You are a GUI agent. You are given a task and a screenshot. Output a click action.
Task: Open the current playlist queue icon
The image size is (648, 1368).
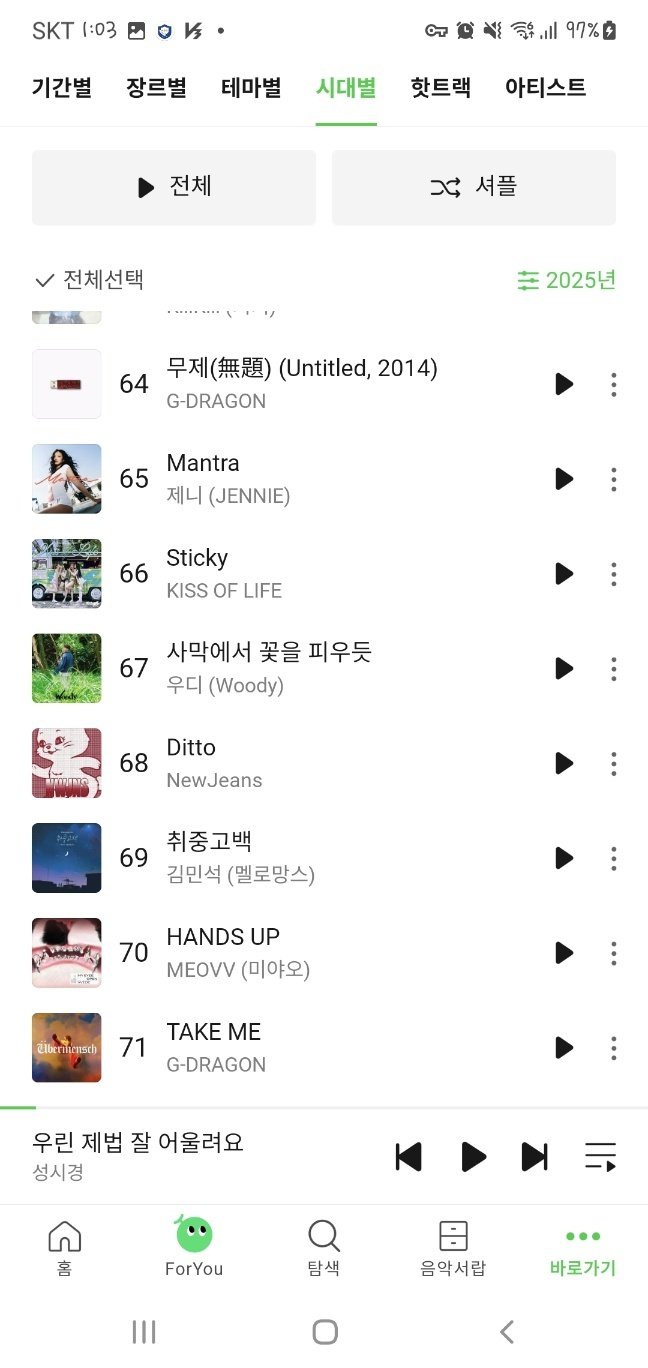(600, 1157)
